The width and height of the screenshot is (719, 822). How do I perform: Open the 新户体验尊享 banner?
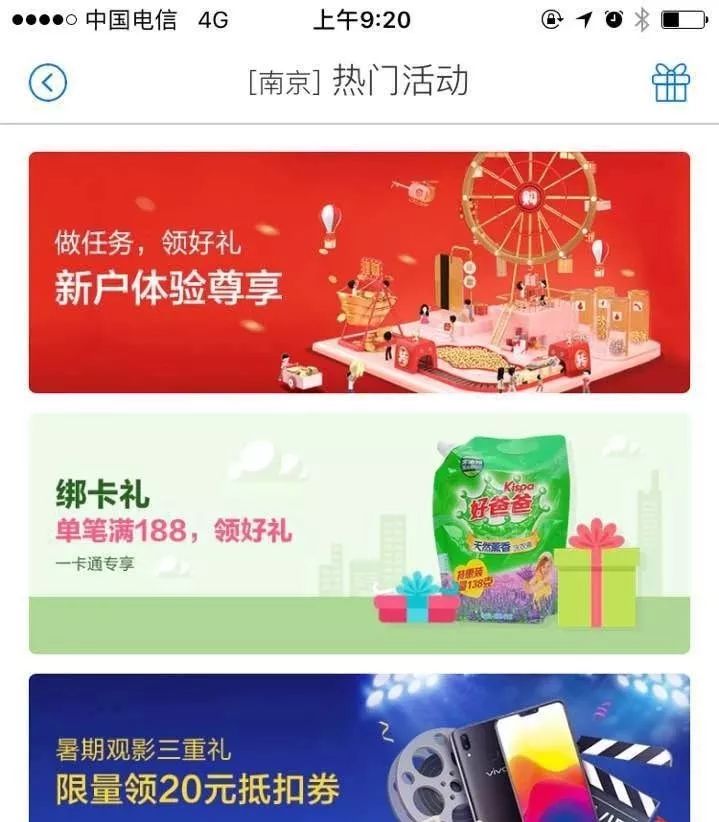coord(359,272)
